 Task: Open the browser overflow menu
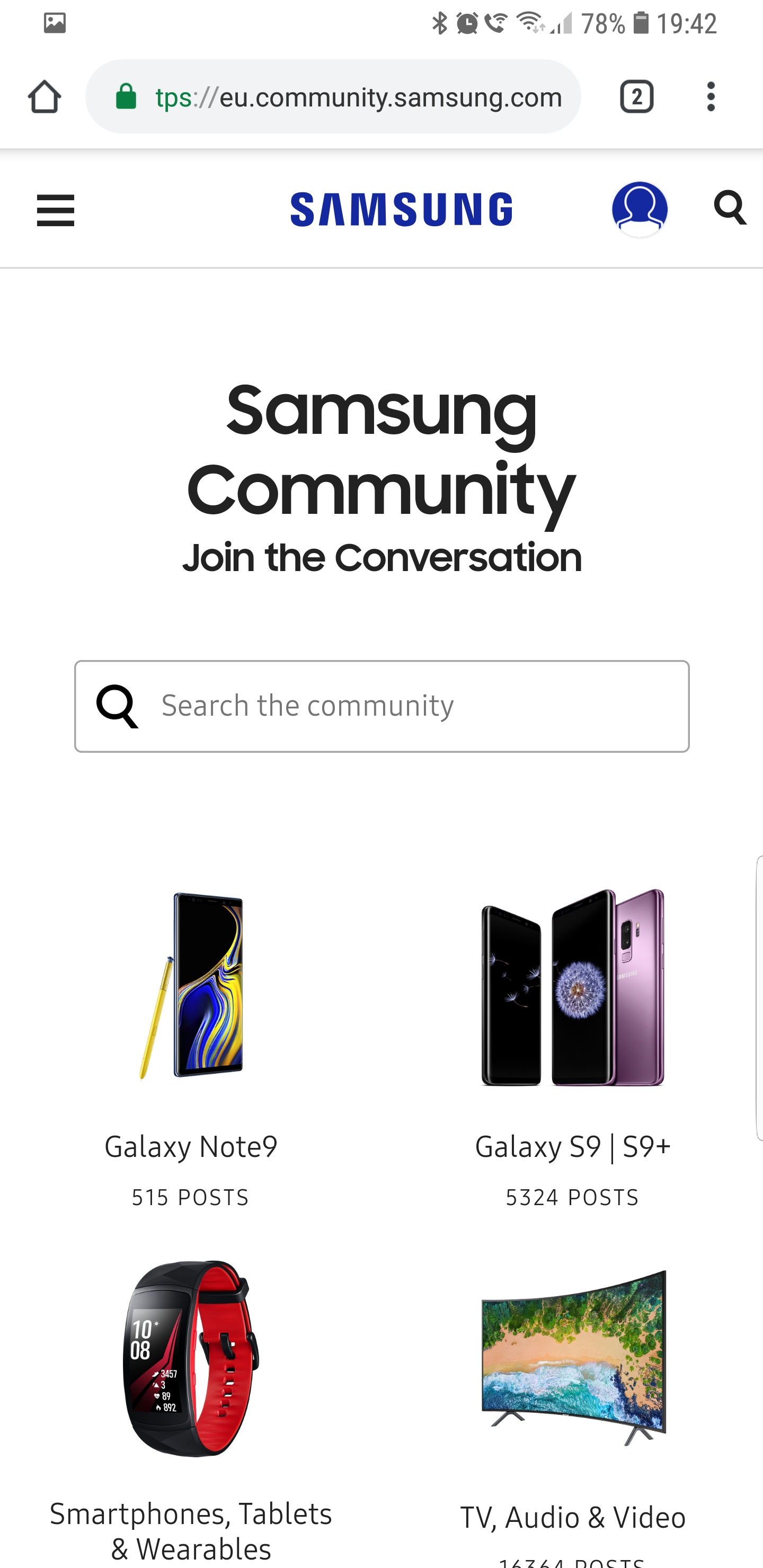tap(711, 97)
